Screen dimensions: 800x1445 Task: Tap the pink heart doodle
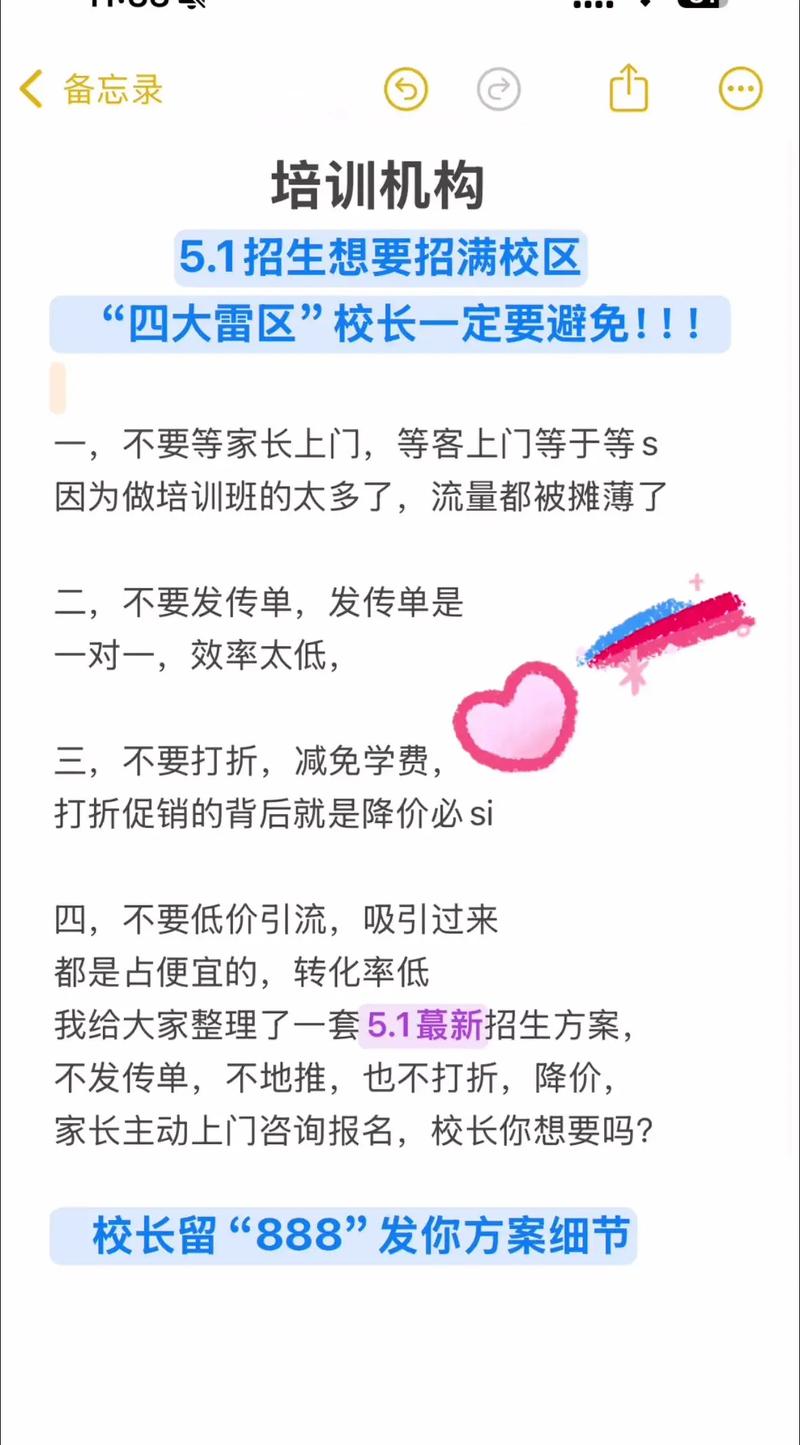[516, 718]
